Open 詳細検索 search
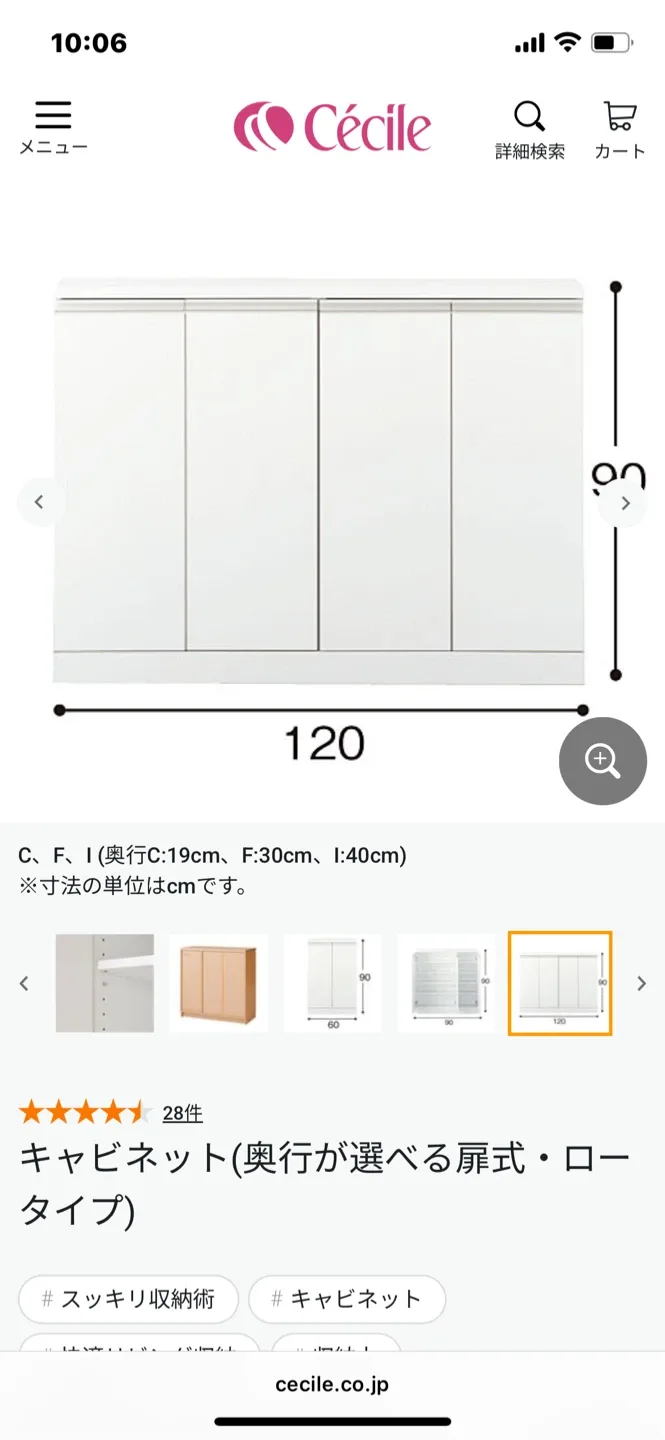 click(x=529, y=130)
